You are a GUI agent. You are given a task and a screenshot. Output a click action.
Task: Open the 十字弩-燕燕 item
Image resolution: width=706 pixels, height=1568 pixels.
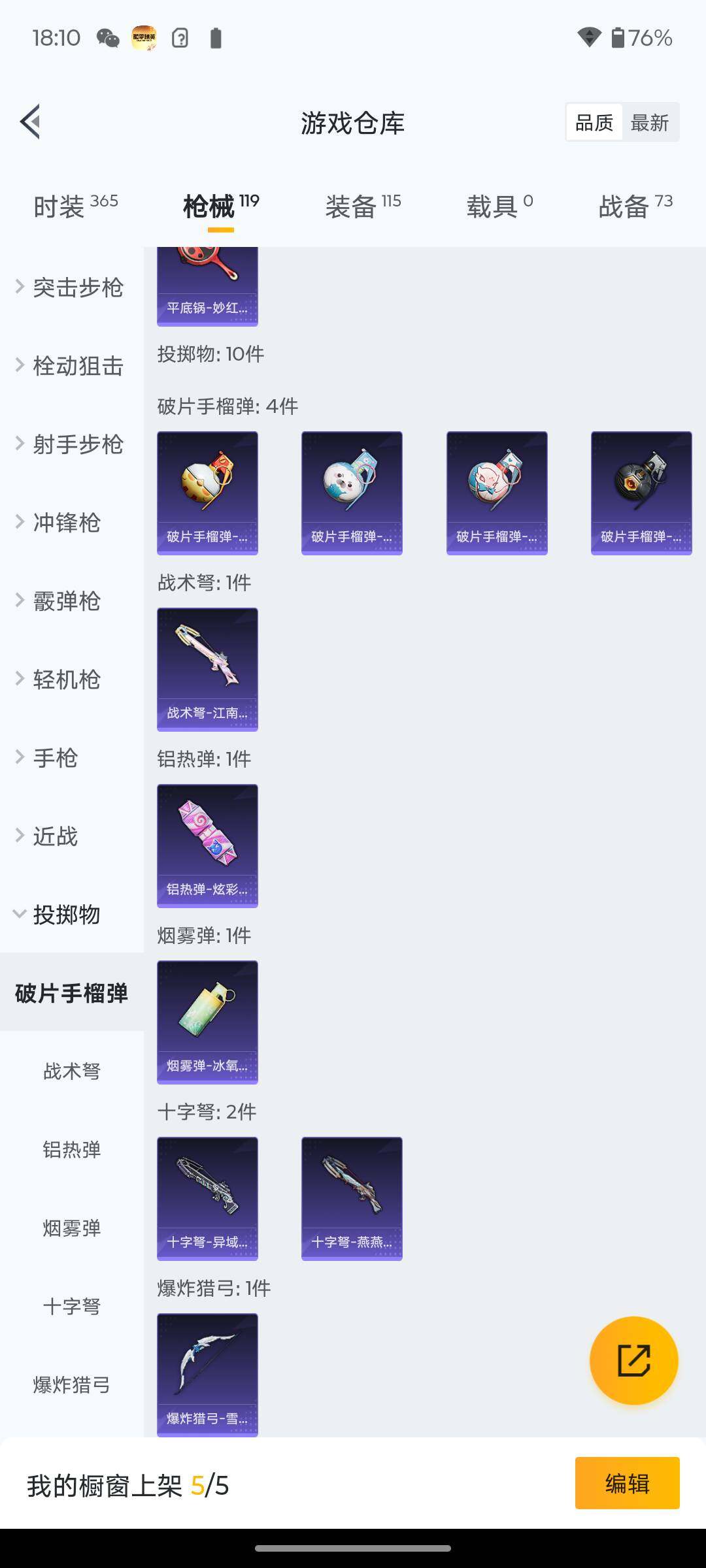(x=352, y=1198)
